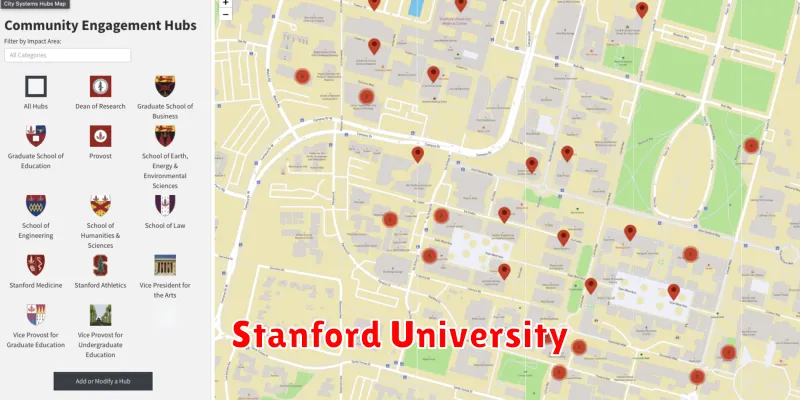The image size is (800, 400).
Task: Choose Stanford Medicine hubs
Action: pyautogui.click(x=35, y=265)
